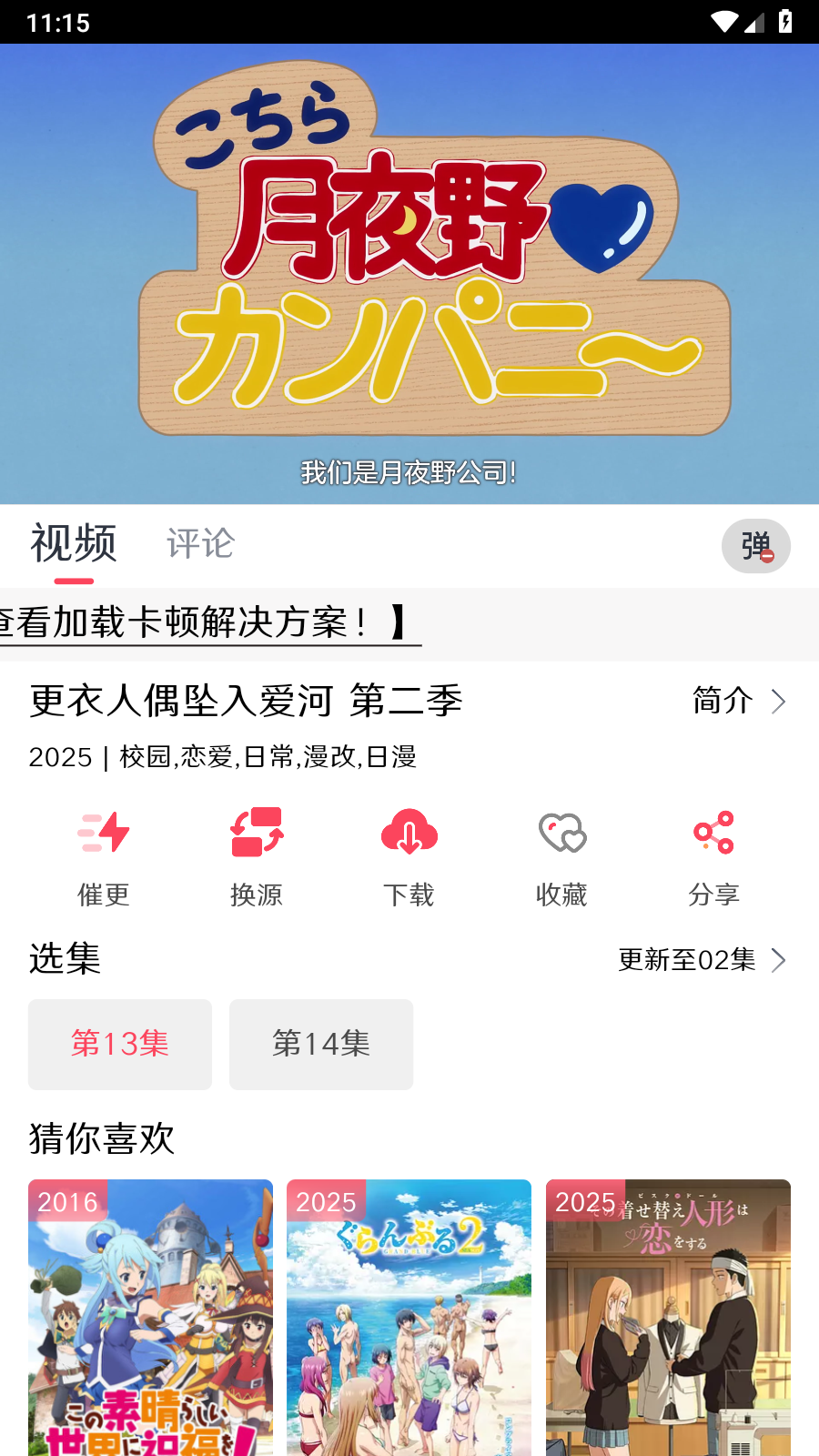Toggle the 弹 danmaku button
This screenshot has height=1456, width=819.
pos(755,546)
